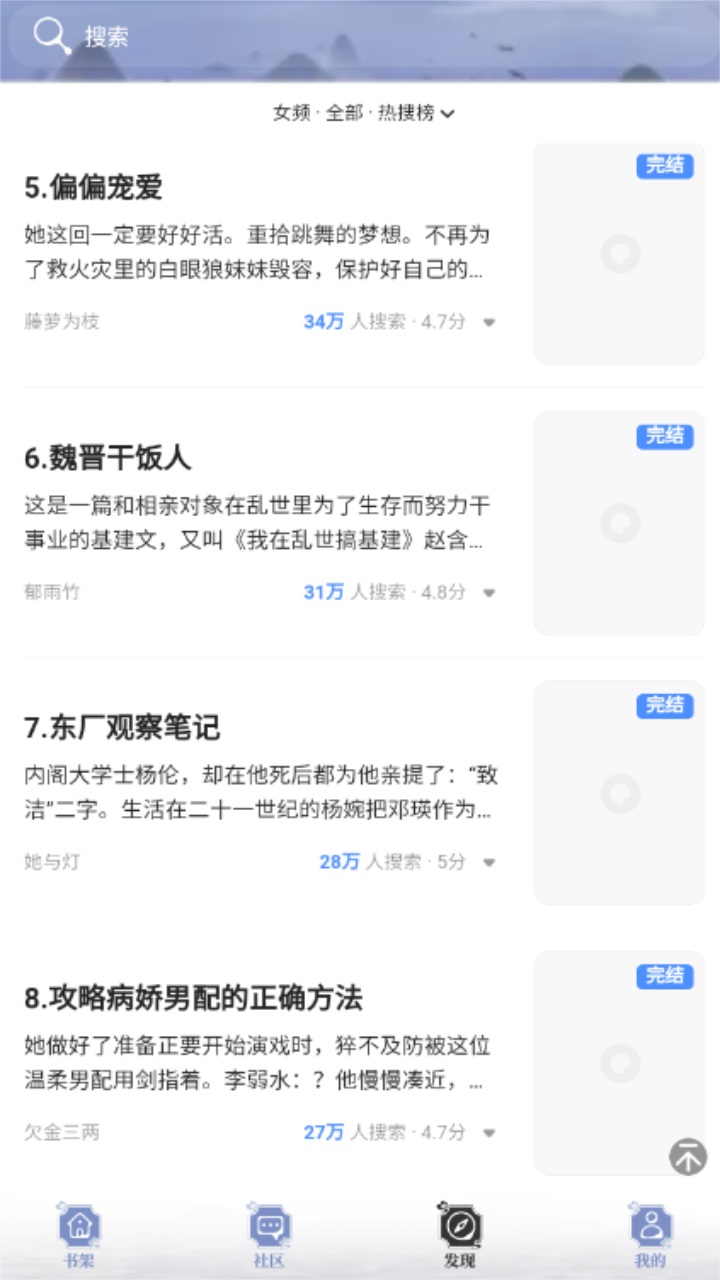The image size is (720, 1280).
Task: Tap the 书架 home icon
Action: (x=81, y=1222)
